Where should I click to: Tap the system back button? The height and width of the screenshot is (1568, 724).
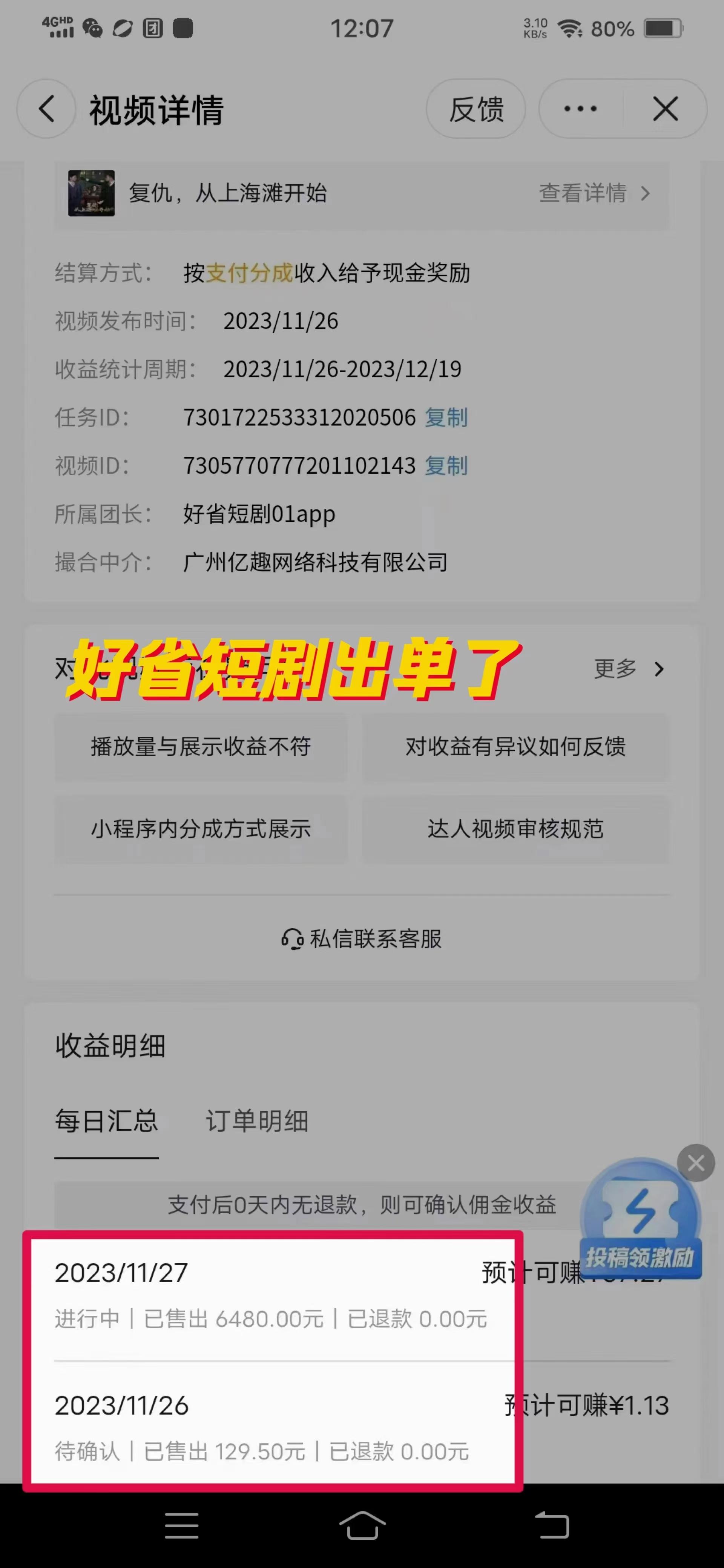click(x=552, y=1525)
